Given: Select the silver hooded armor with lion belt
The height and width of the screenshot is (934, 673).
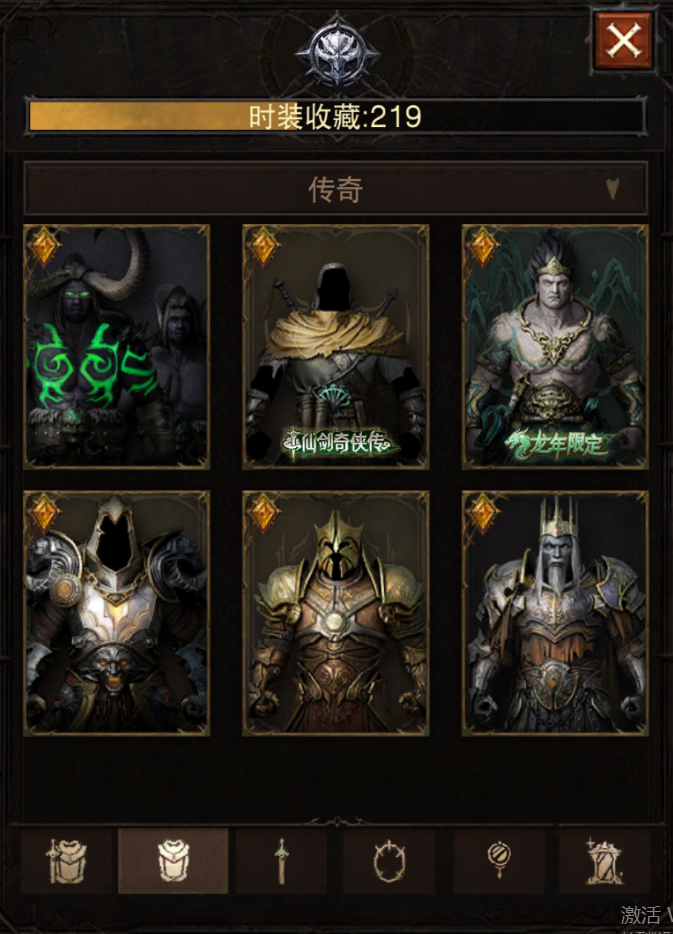Looking at the screenshot, I should [117, 613].
